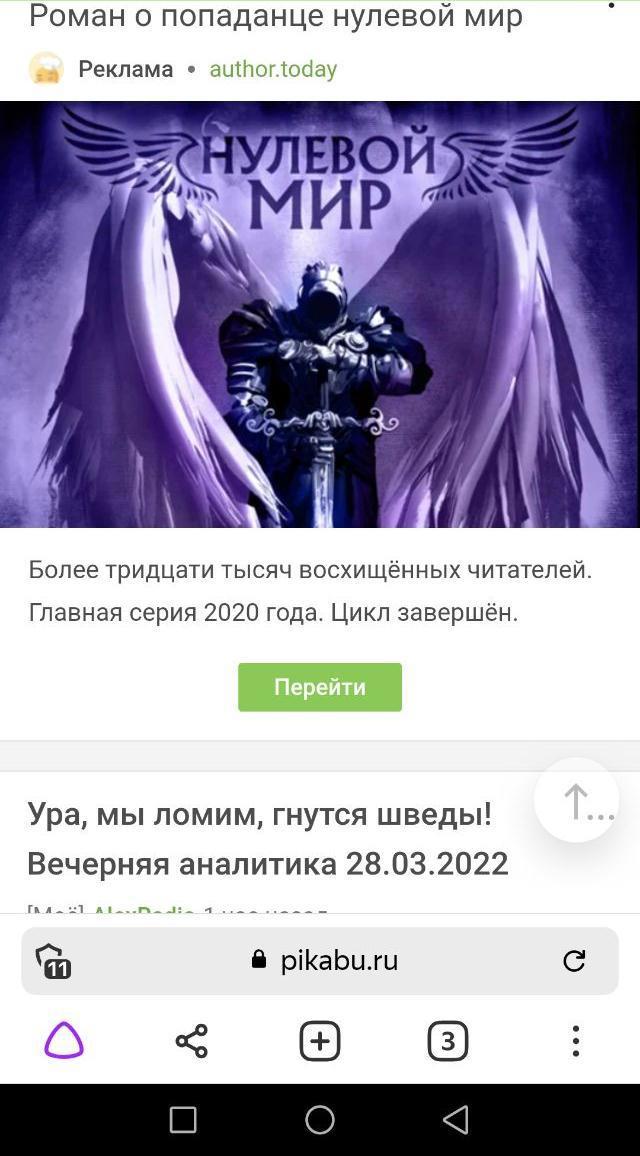Viewport: 640px width, 1156px height.
Task: Go to the home screen
Action: click(x=320, y=1120)
